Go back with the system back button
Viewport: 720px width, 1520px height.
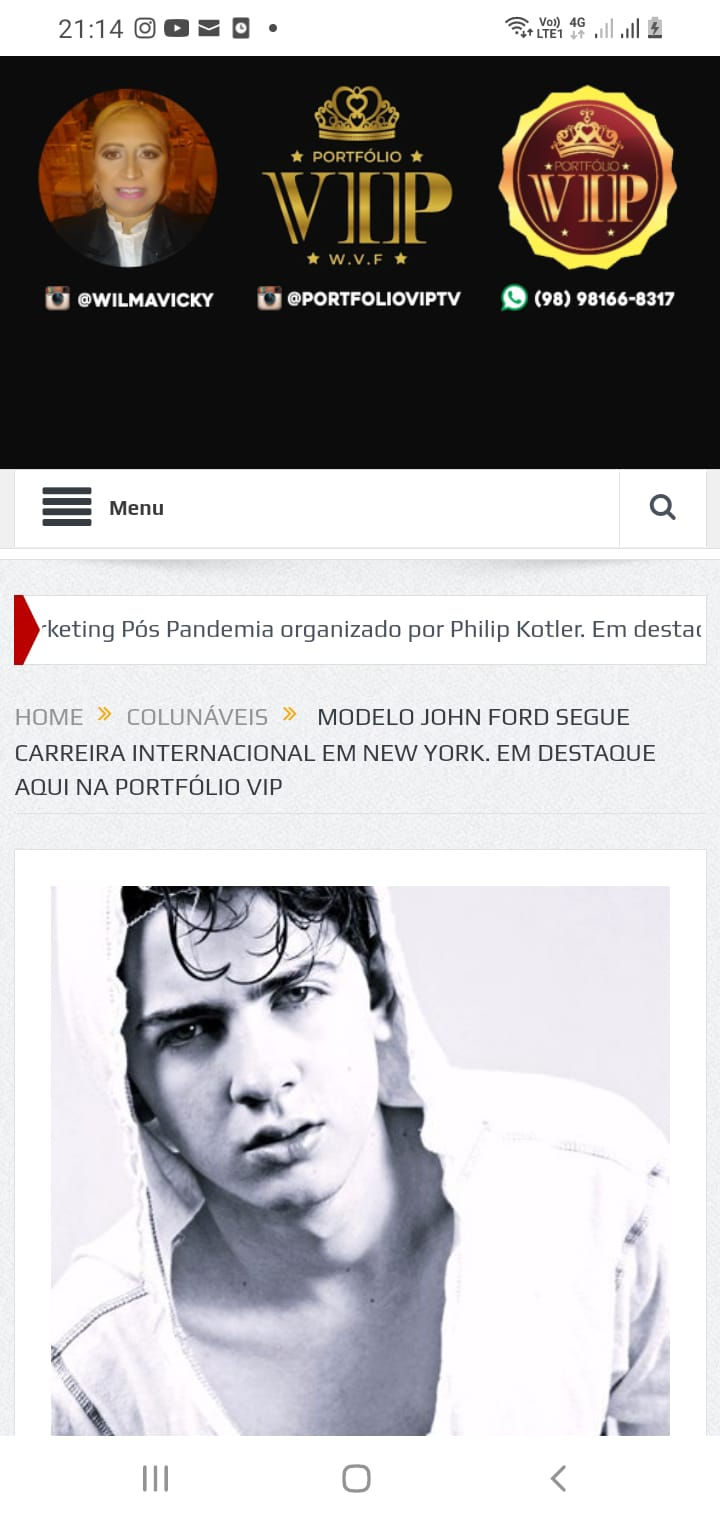(558, 1478)
